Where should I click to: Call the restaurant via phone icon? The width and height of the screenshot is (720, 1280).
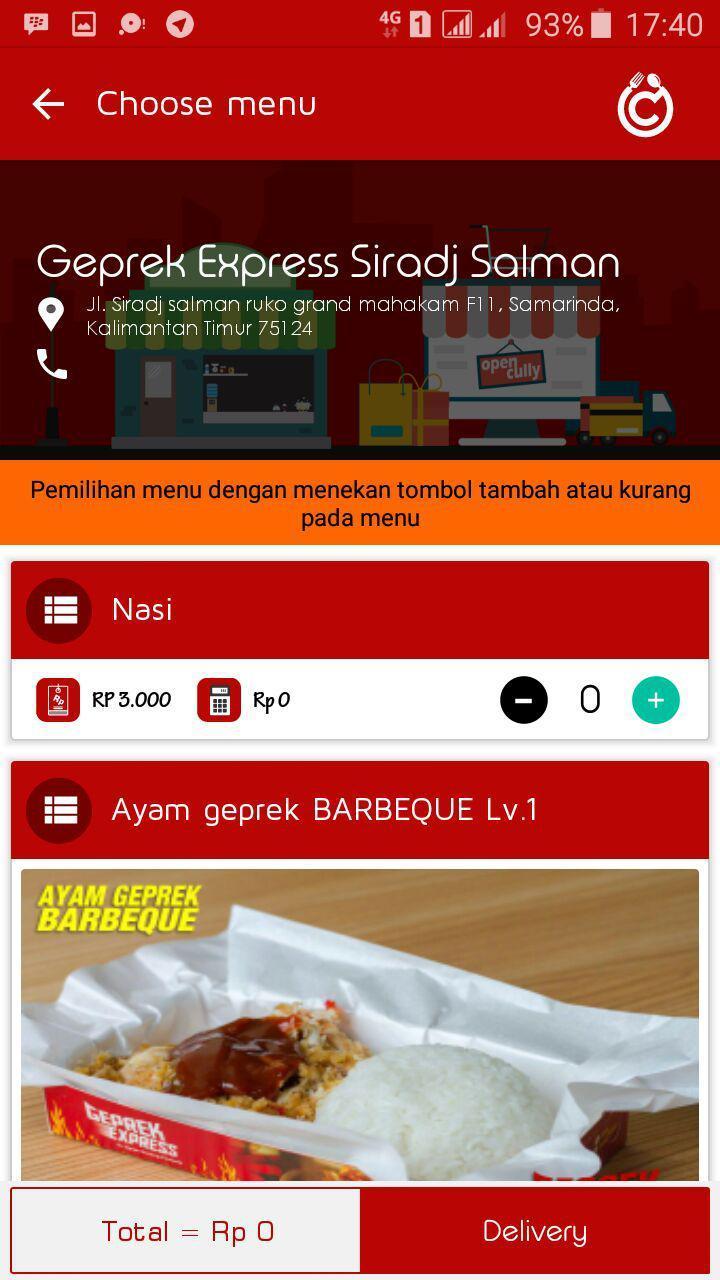tap(52, 364)
